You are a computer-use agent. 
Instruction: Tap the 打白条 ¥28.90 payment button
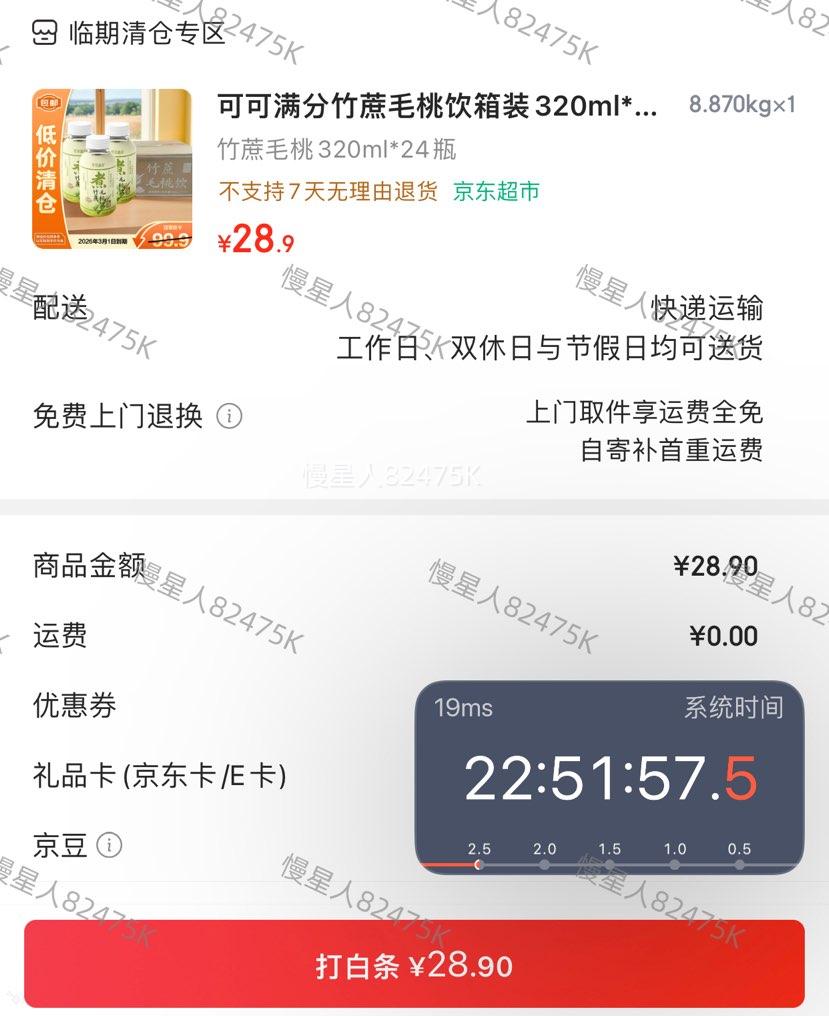414,966
